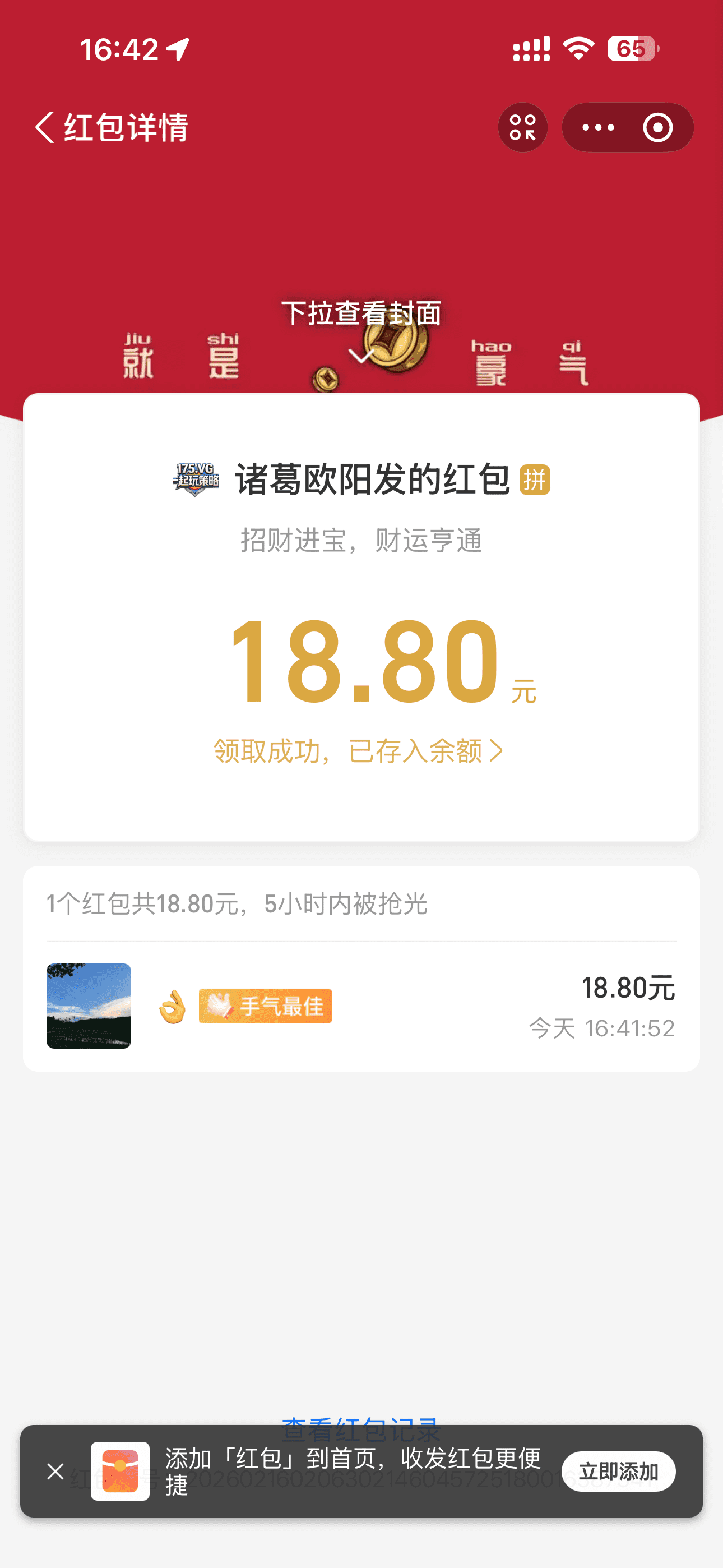
Task: Open the mini program menu via the four-dot icon
Action: pos(522,127)
